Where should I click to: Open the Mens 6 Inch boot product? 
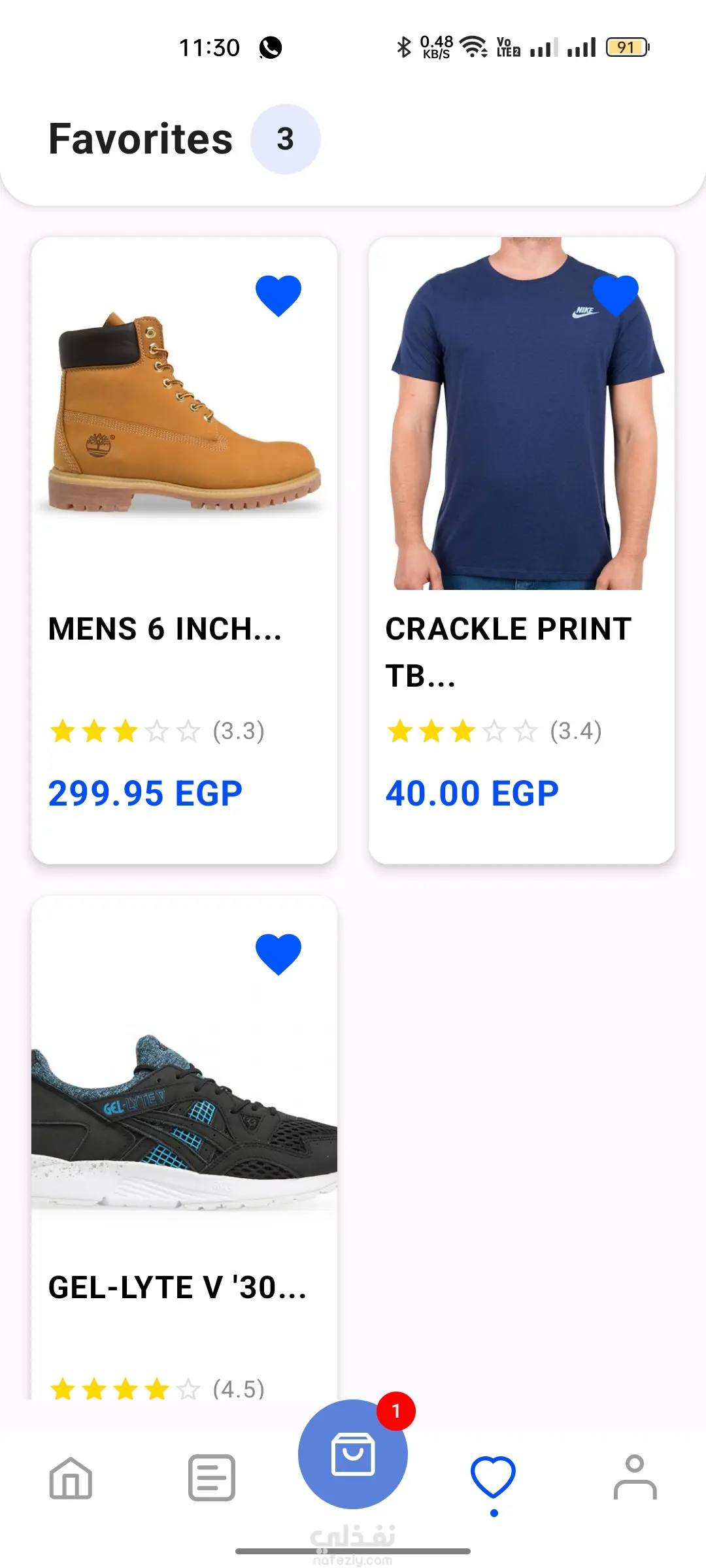(x=184, y=457)
